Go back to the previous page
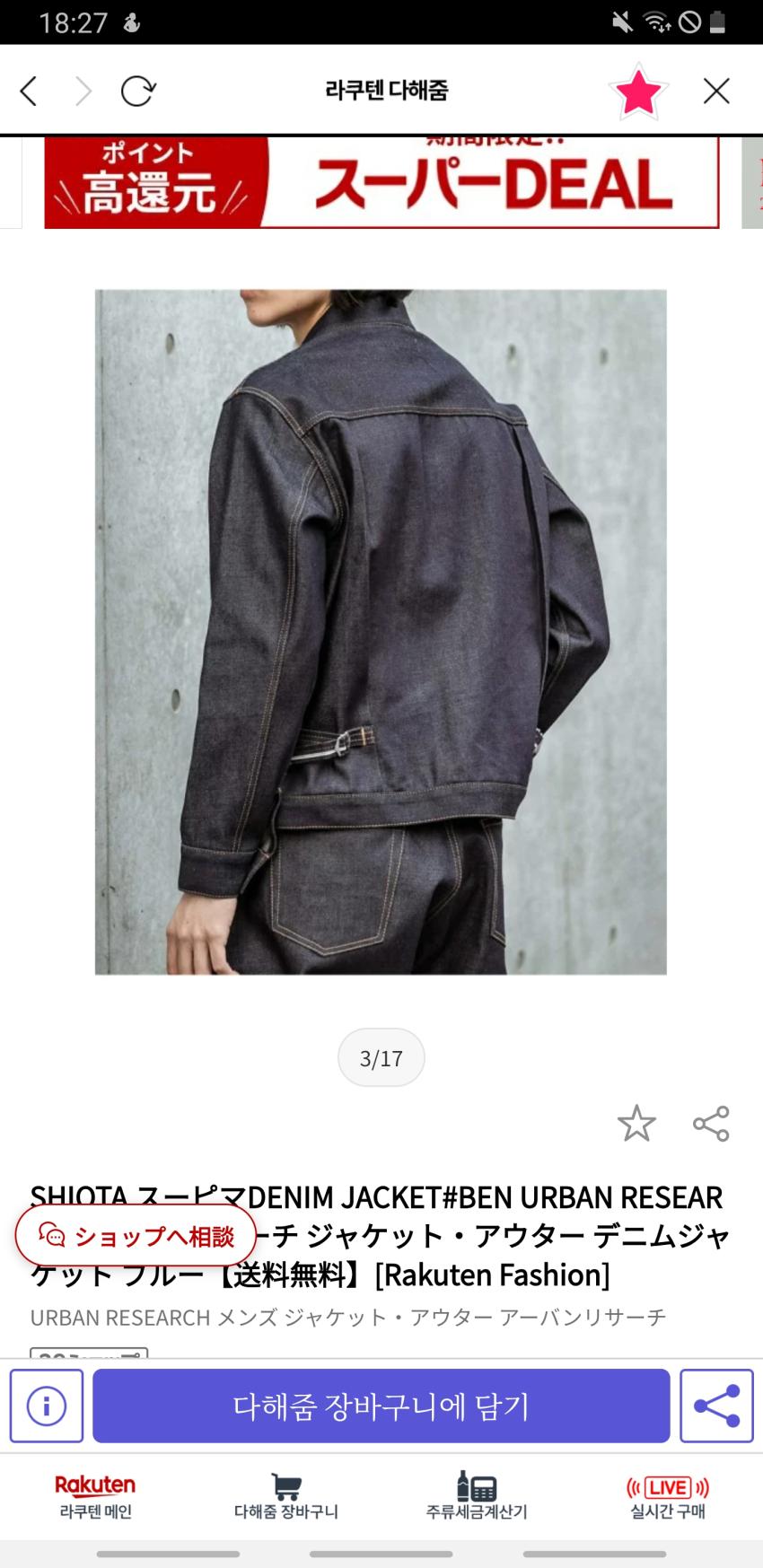763x1568 pixels. (x=29, y=91)
